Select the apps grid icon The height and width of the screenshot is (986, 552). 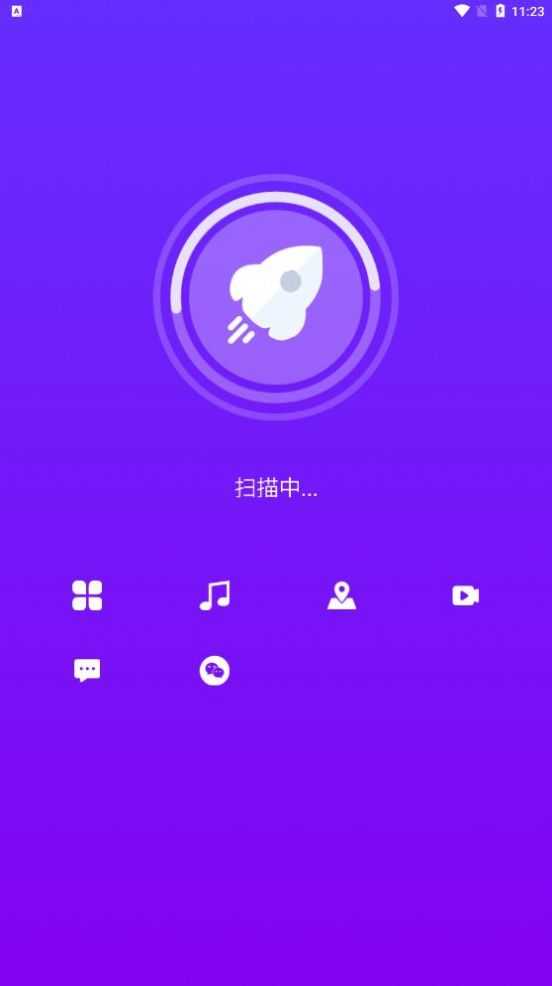(x=87, y=595)
